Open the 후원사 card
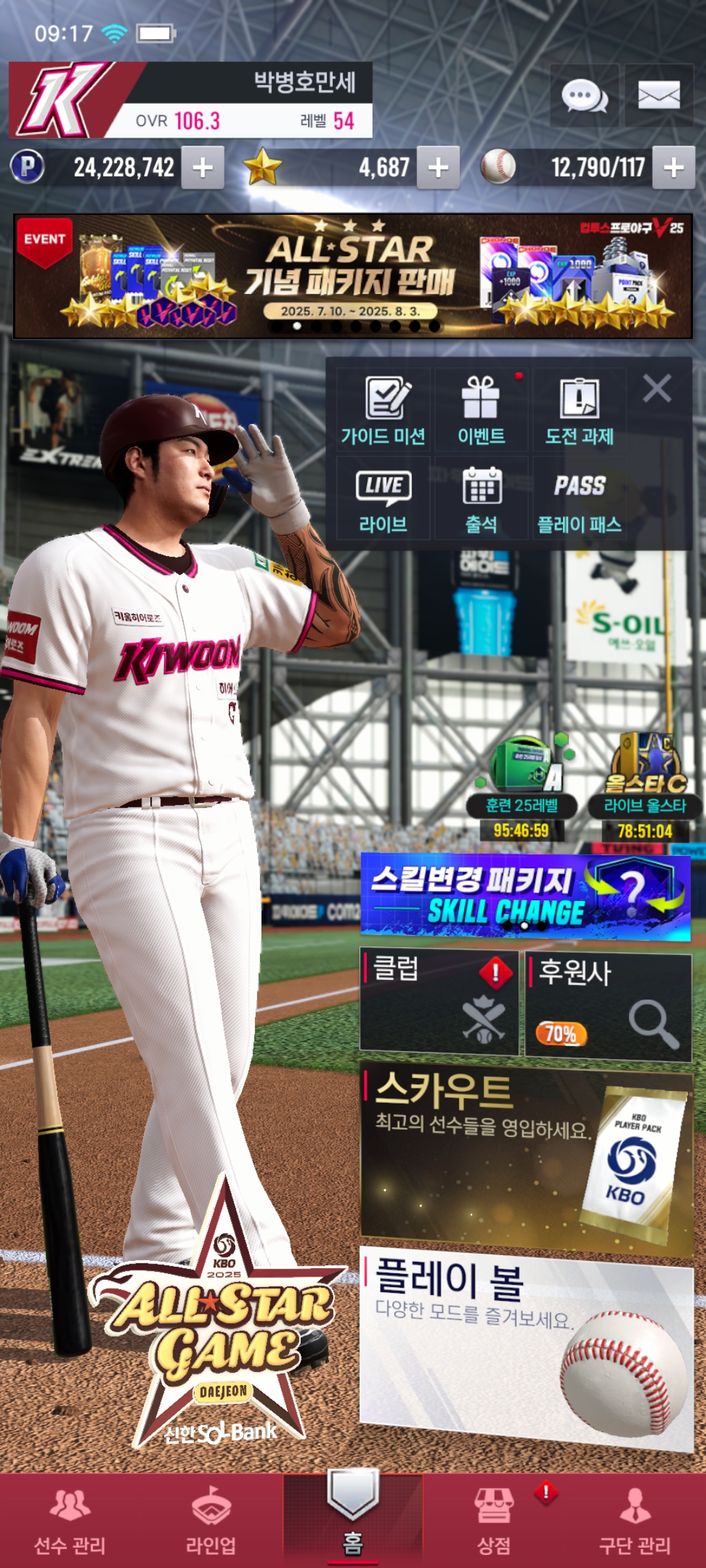706x1568 pixels. click(x=608, y=1005)
